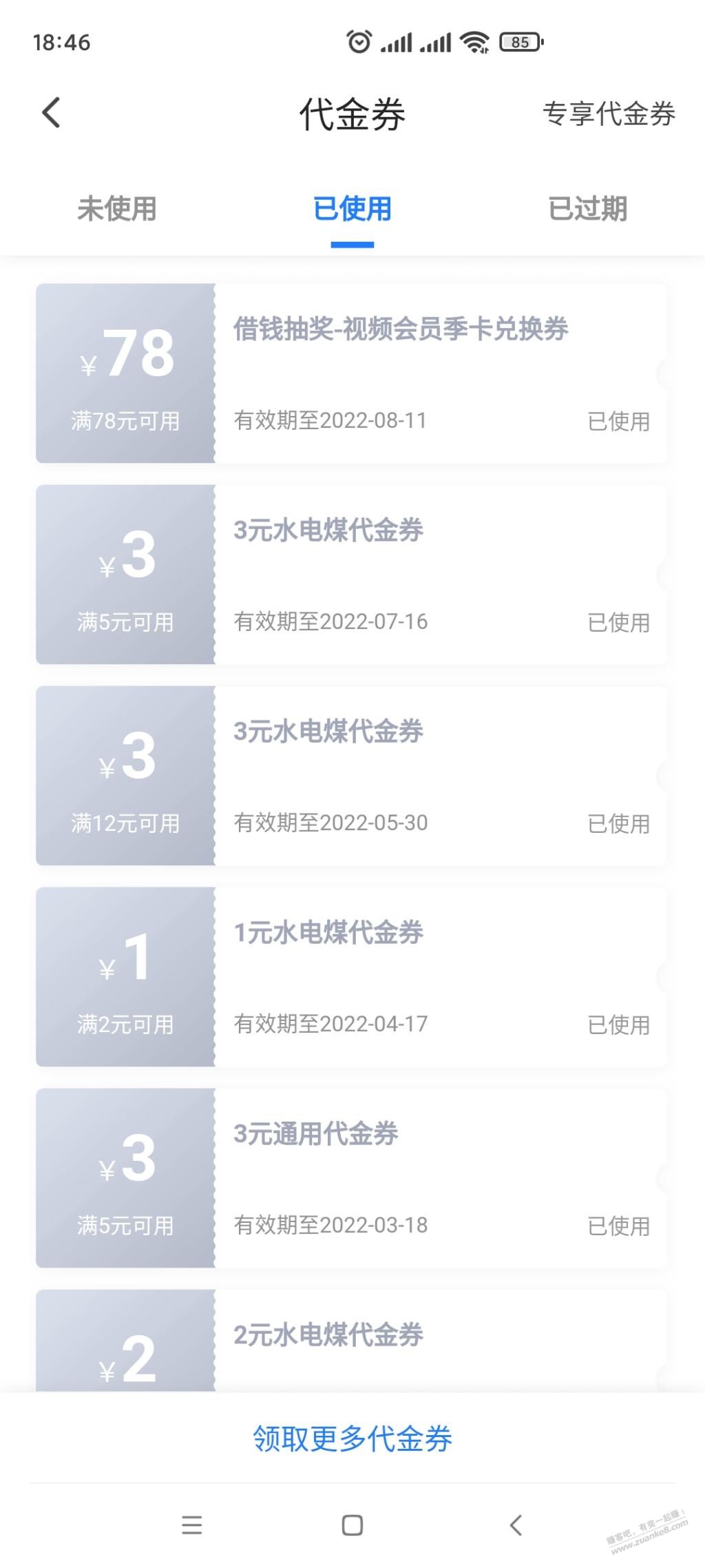Image resolution: width=705 pixels, height=1568 pixels.
Task: Tap 领取更多代金券 to get more coupons
Action: coord(352,1438)
